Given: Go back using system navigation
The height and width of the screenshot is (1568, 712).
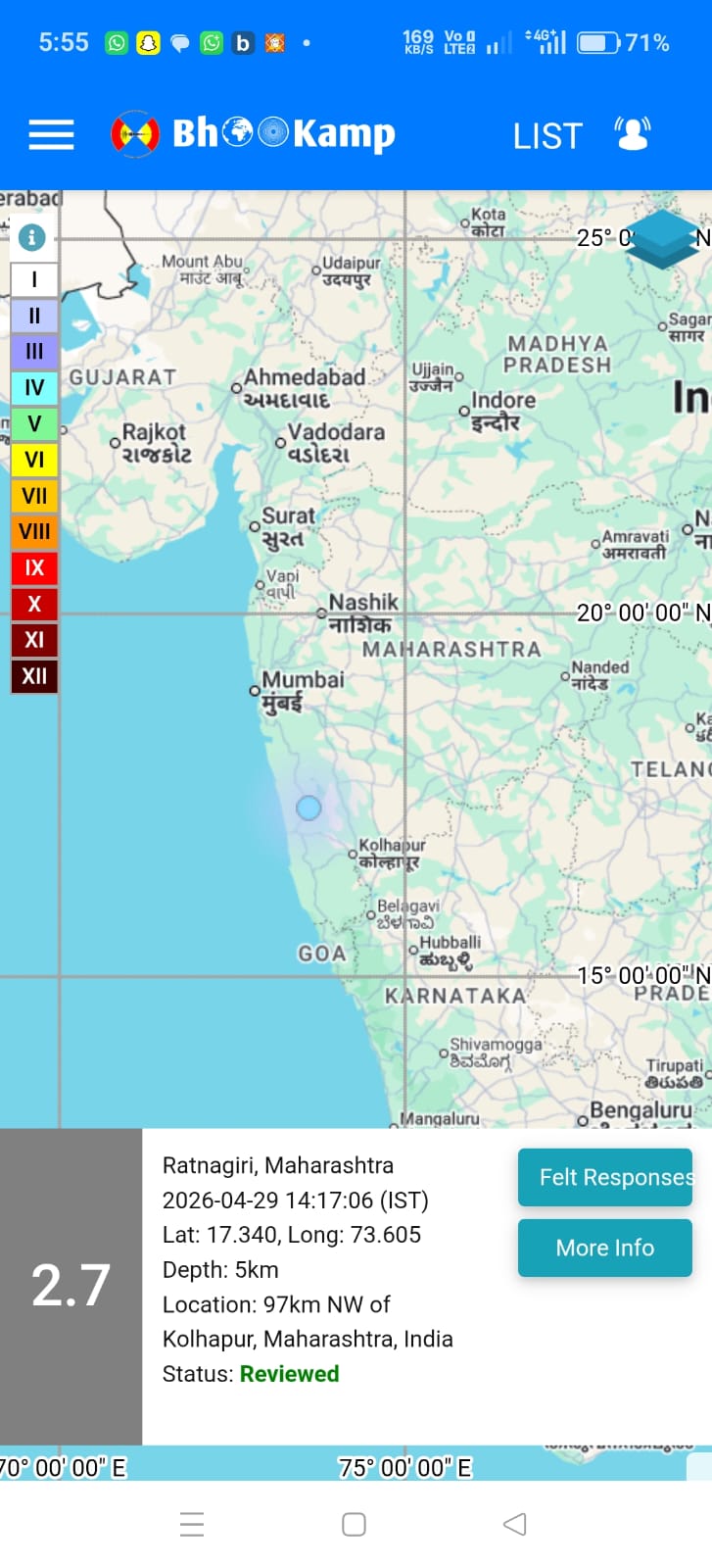Looking at the screenshot, I should (514, 1524).
